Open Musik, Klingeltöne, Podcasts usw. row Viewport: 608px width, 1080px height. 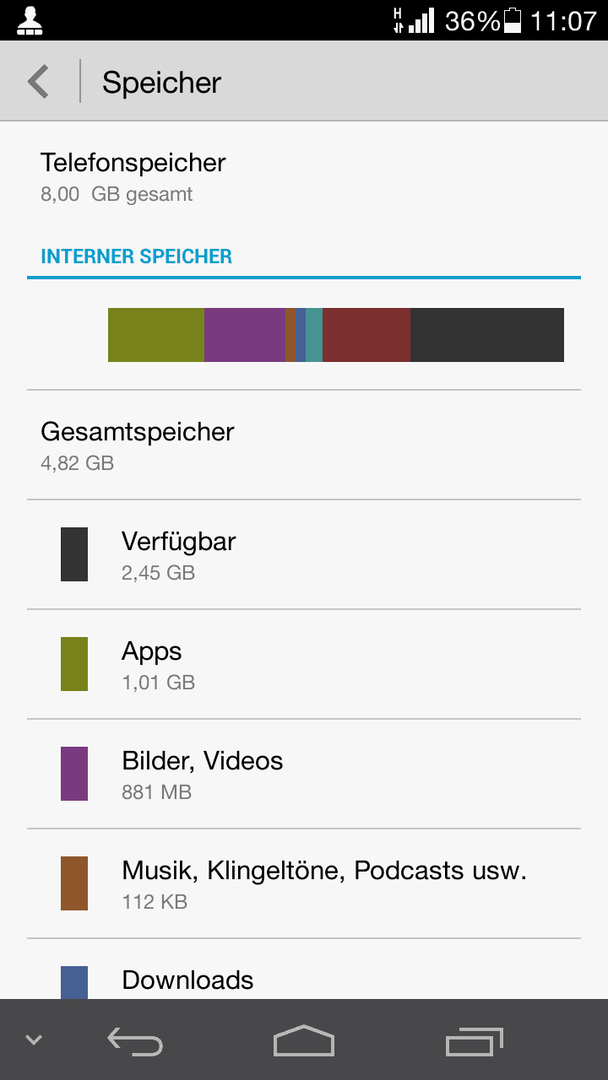(x=304, y=883)
